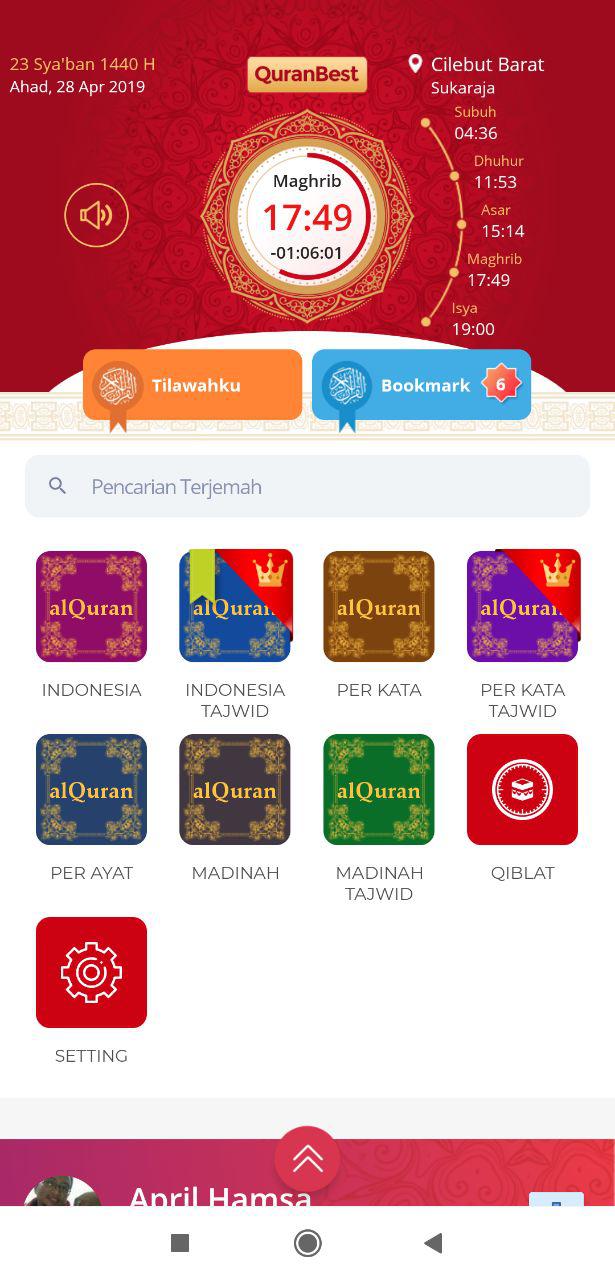
Task: Open alQuran Madinah Tajwid
Action: (x=379, y=790)
